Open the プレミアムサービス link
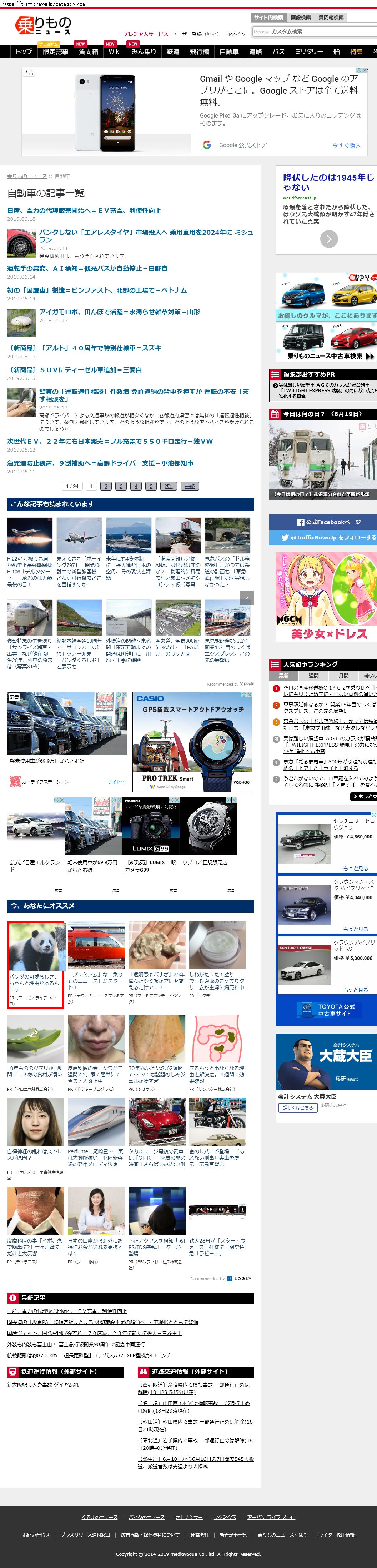This screenshot has height=1568, width=377. click(x=145, y=34)
